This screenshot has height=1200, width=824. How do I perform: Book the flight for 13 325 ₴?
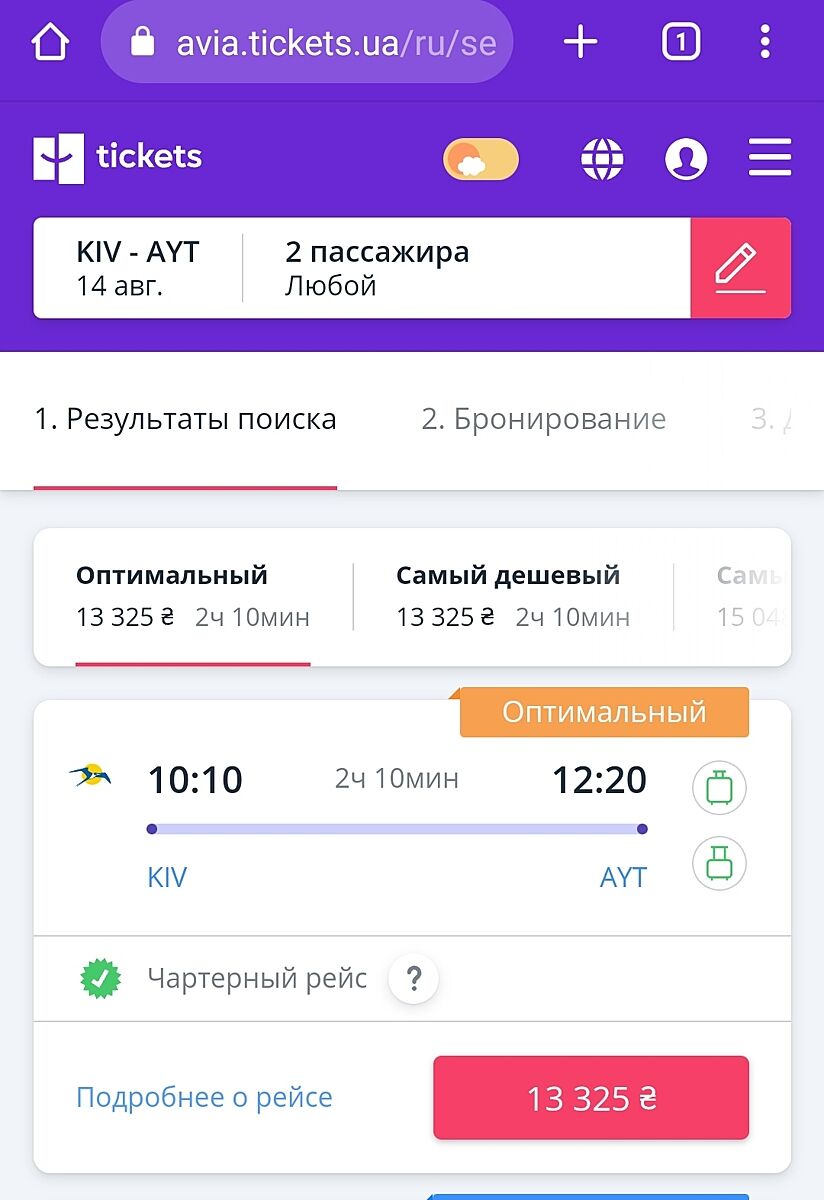coord(590,1098)
